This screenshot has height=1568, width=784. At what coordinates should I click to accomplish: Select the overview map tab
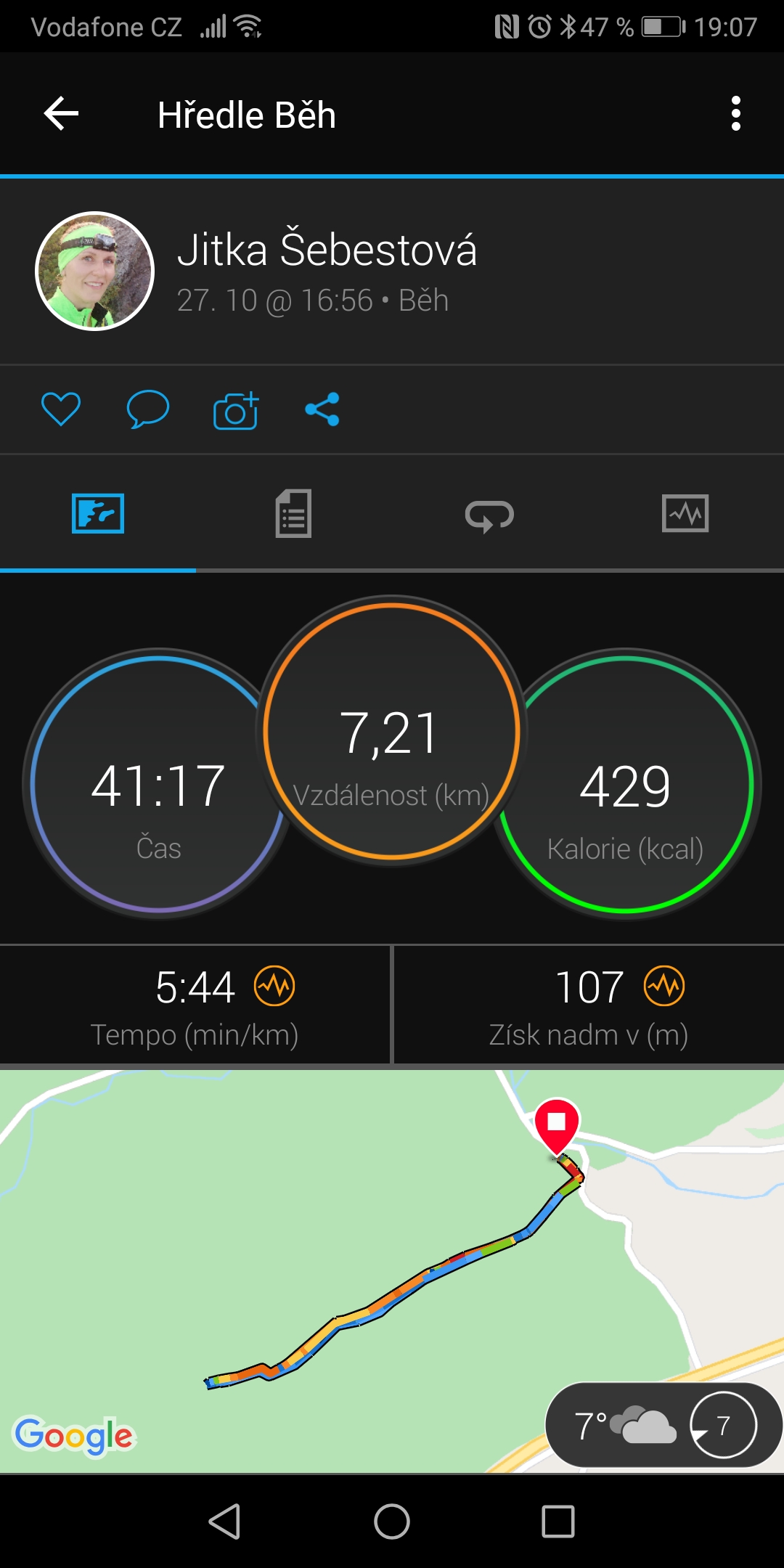pos(98,514)
